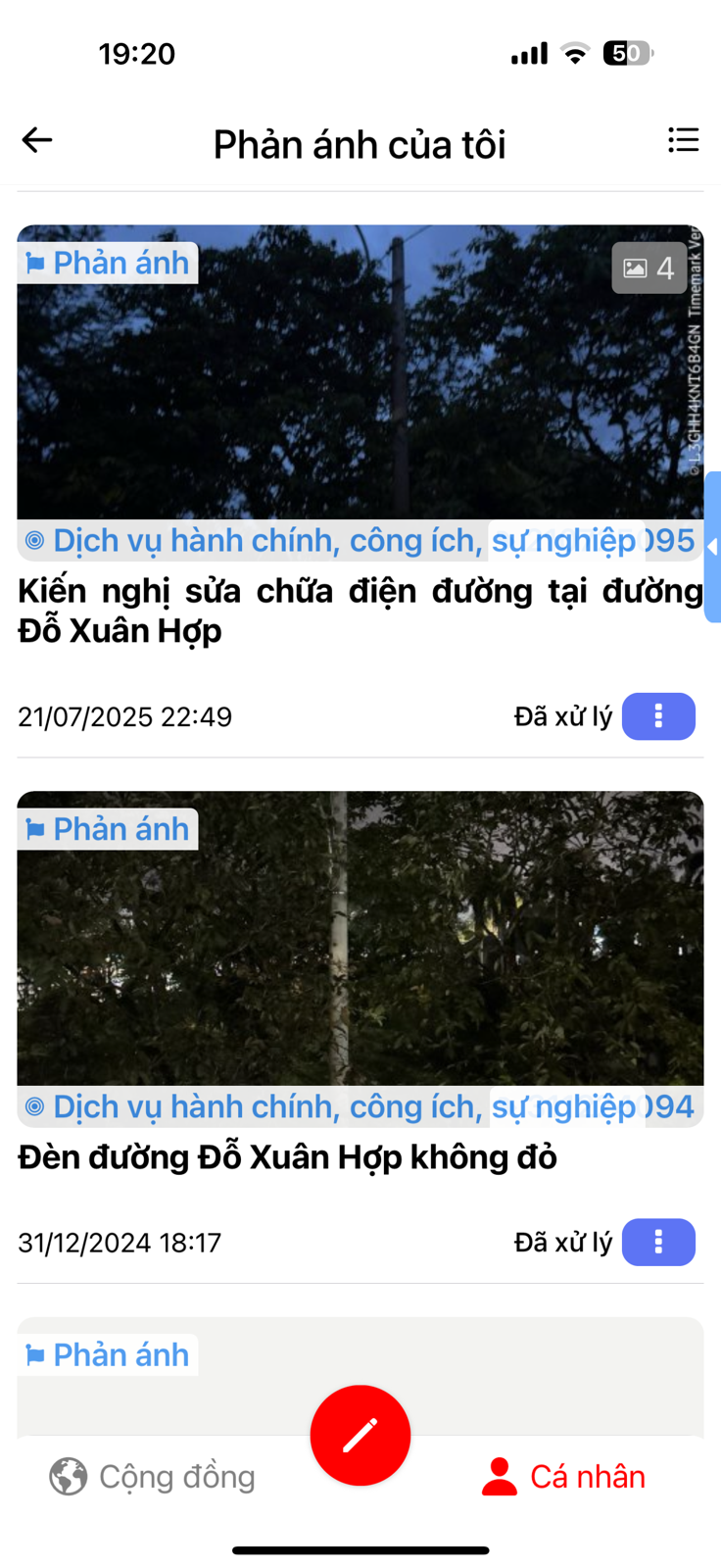Open the list menu icon in header

click(x=683, y=140)
